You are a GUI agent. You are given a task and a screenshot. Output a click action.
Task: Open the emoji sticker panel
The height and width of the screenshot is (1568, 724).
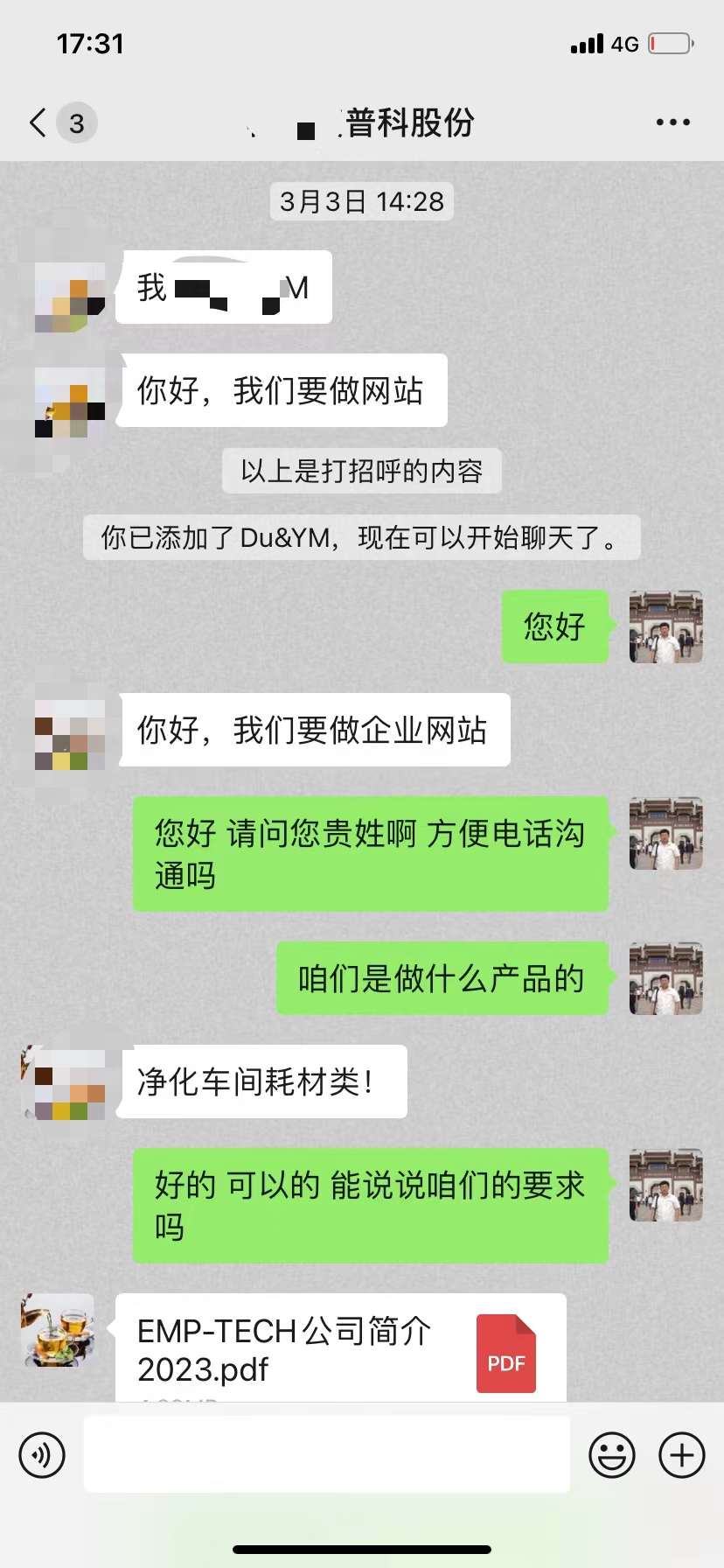(x=611, y=1455)
